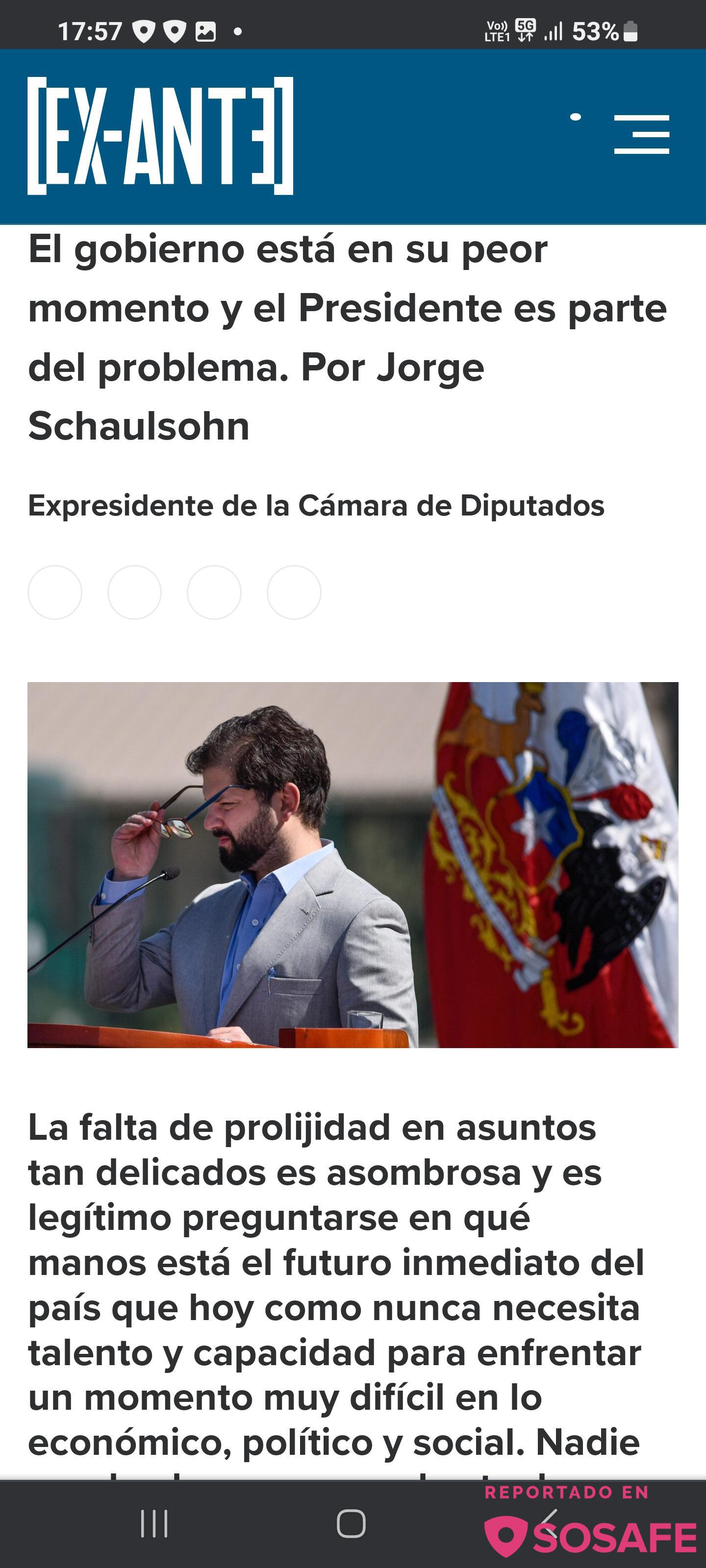Tap the Ex-Ante logo to go home
This screenshot has height=1568, width=706.
[160, 136]
